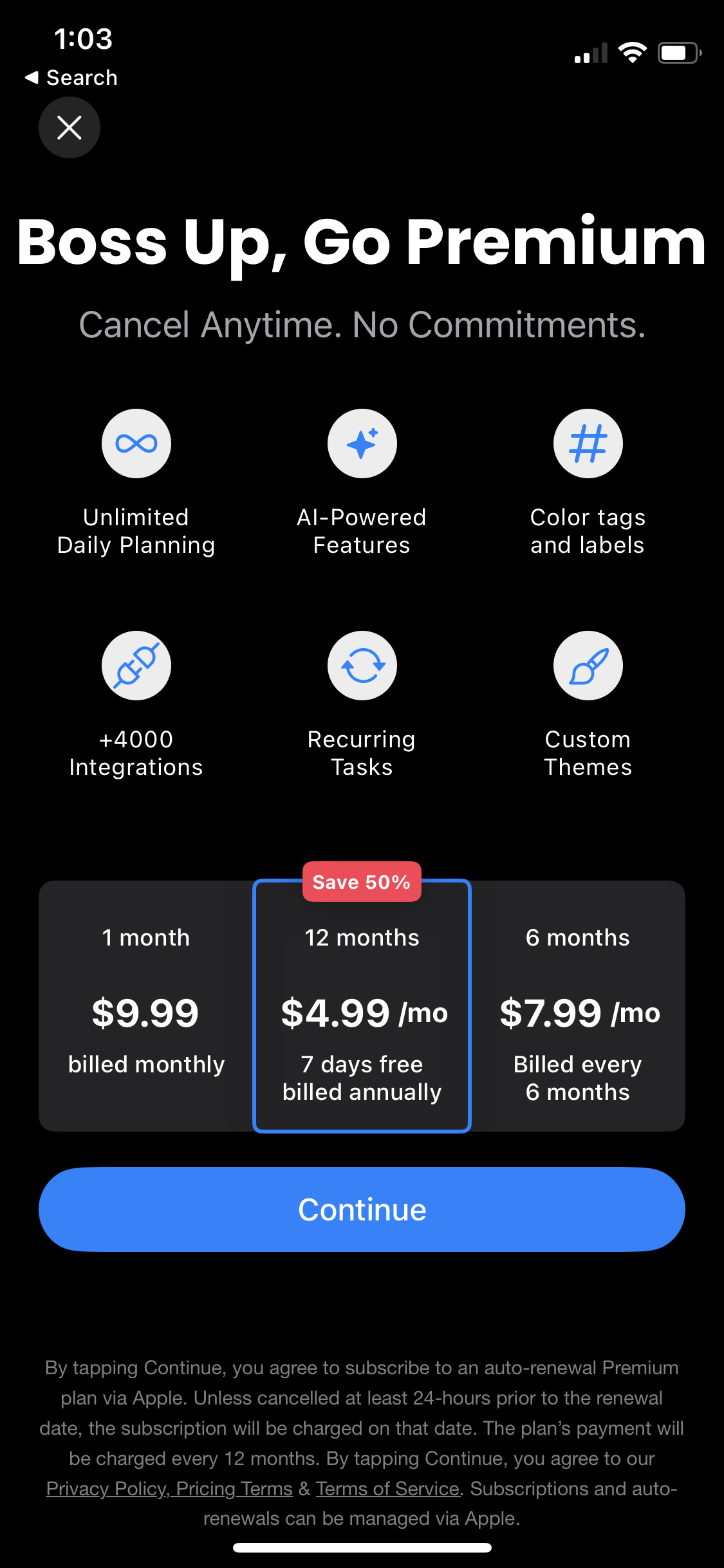The height and width of the screenshot is (1568, 724).
Task: Return to Search via the back arrow
Action: pos(72,77)
